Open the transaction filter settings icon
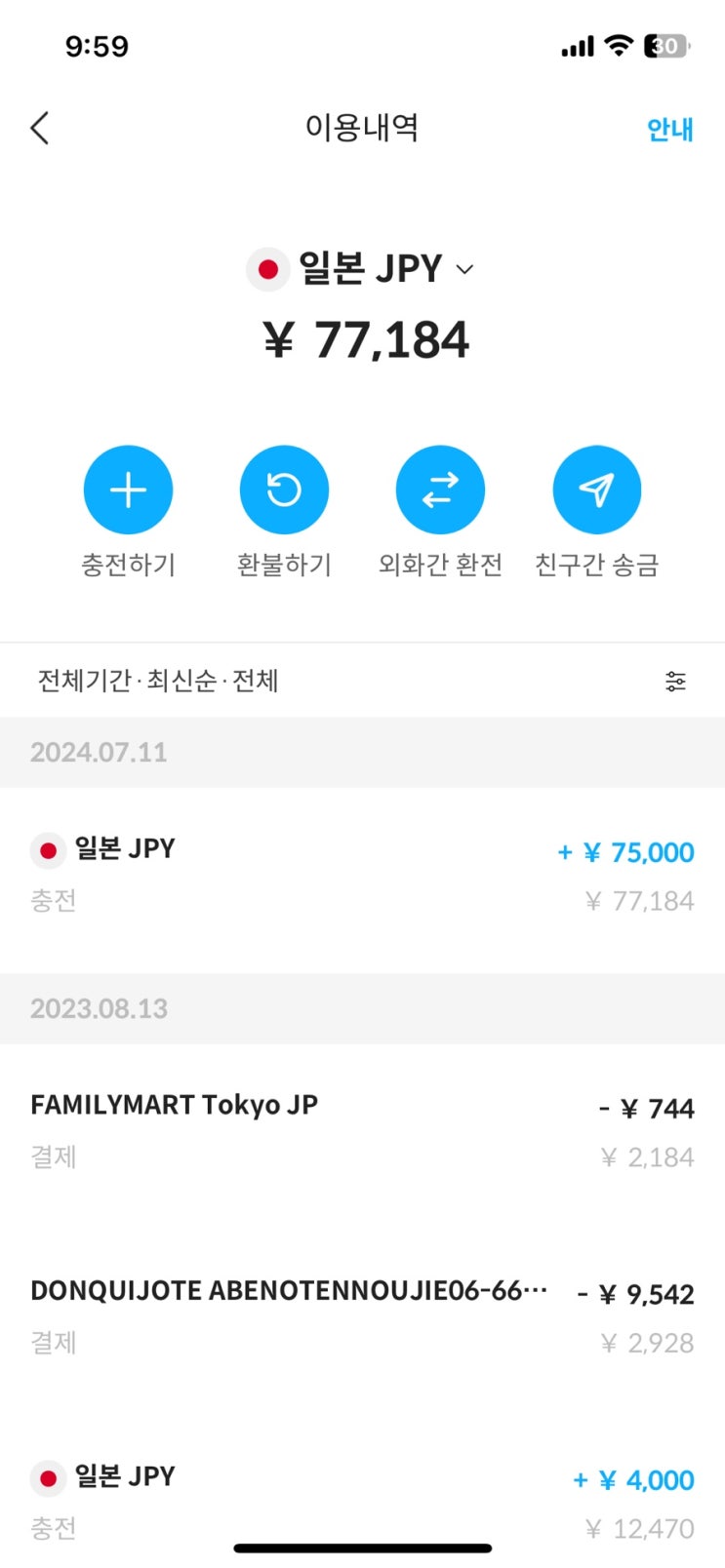The height and width of the screenshot is (1568, 725). coord(675,681)
